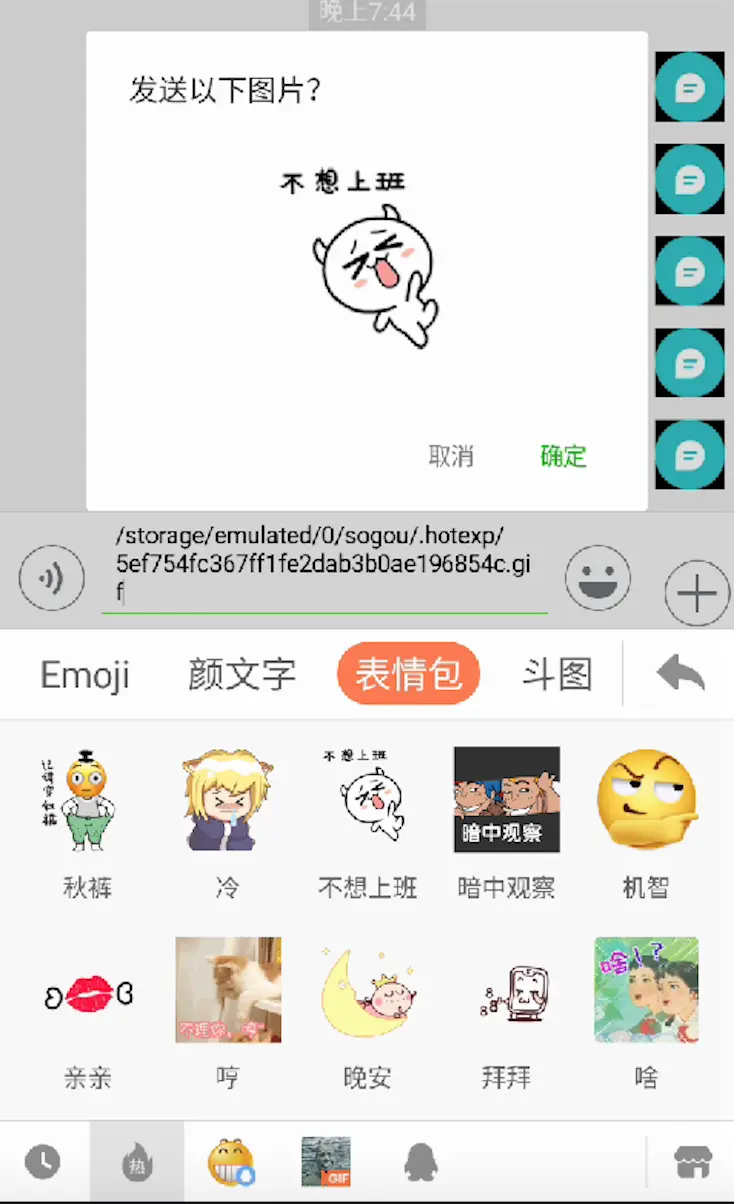The image size is (734, 1204).
Task: Select the 表情包 tab
Action: (x=409, y=674)
